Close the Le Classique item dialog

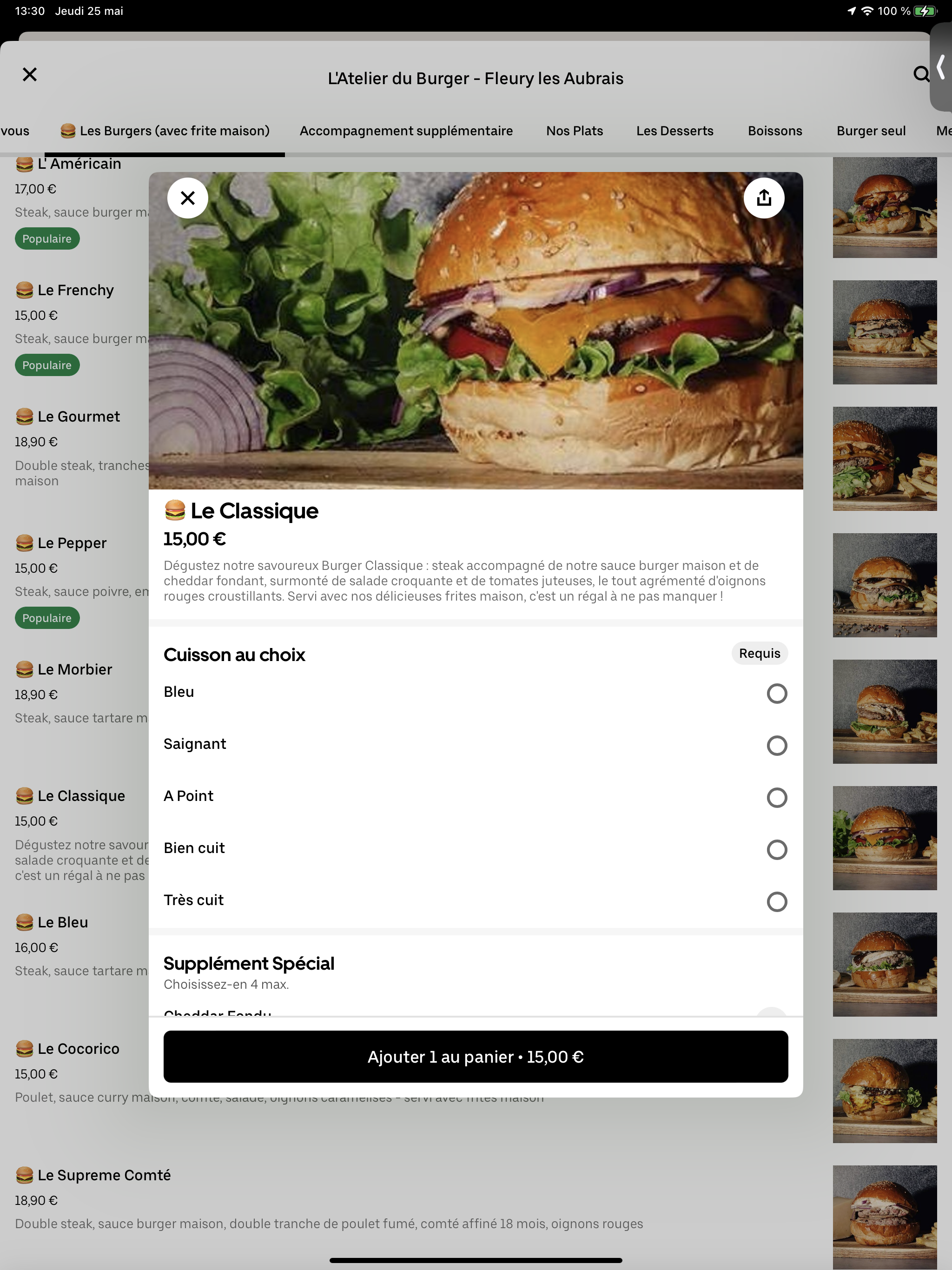(187, 198)
